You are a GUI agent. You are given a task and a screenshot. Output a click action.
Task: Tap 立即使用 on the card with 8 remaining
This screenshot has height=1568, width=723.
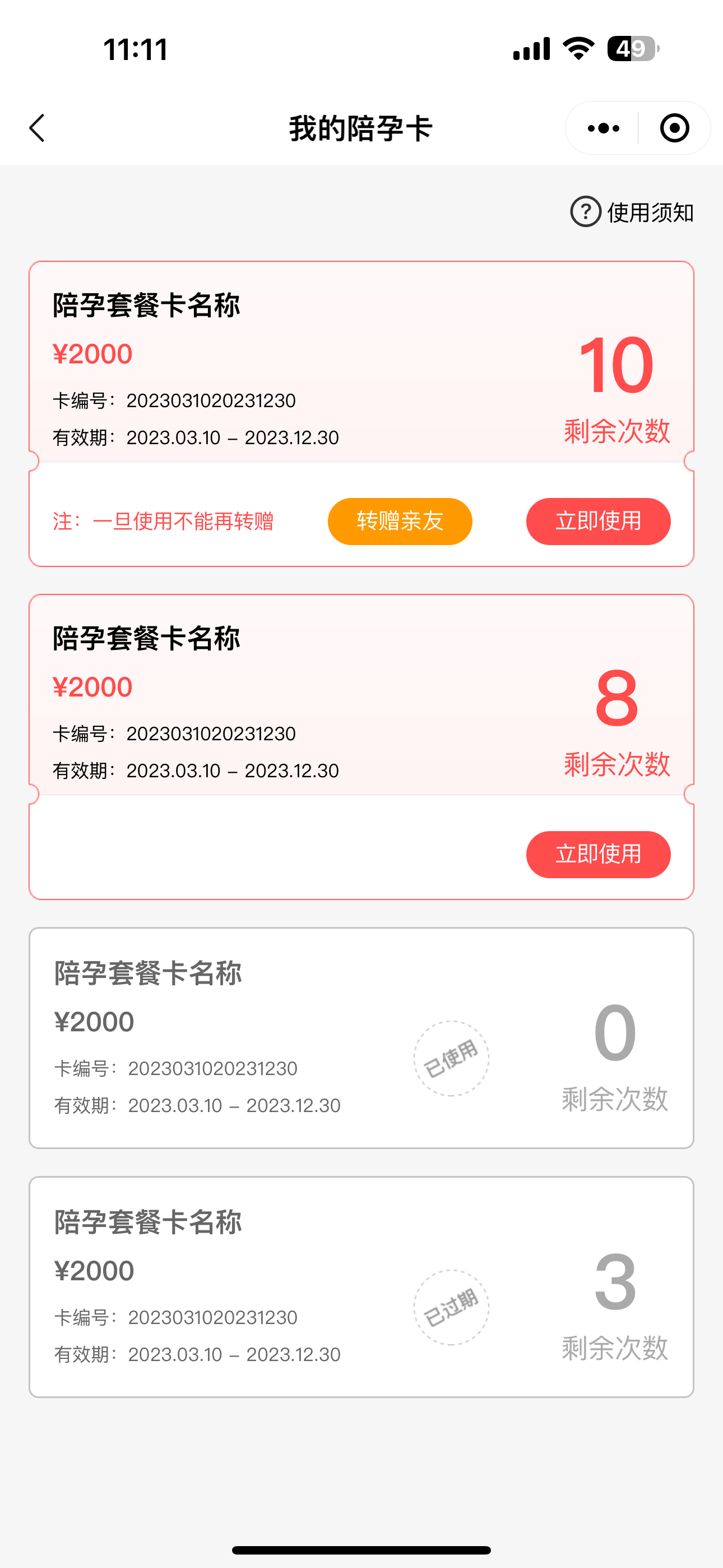click(x=598, y=854)
